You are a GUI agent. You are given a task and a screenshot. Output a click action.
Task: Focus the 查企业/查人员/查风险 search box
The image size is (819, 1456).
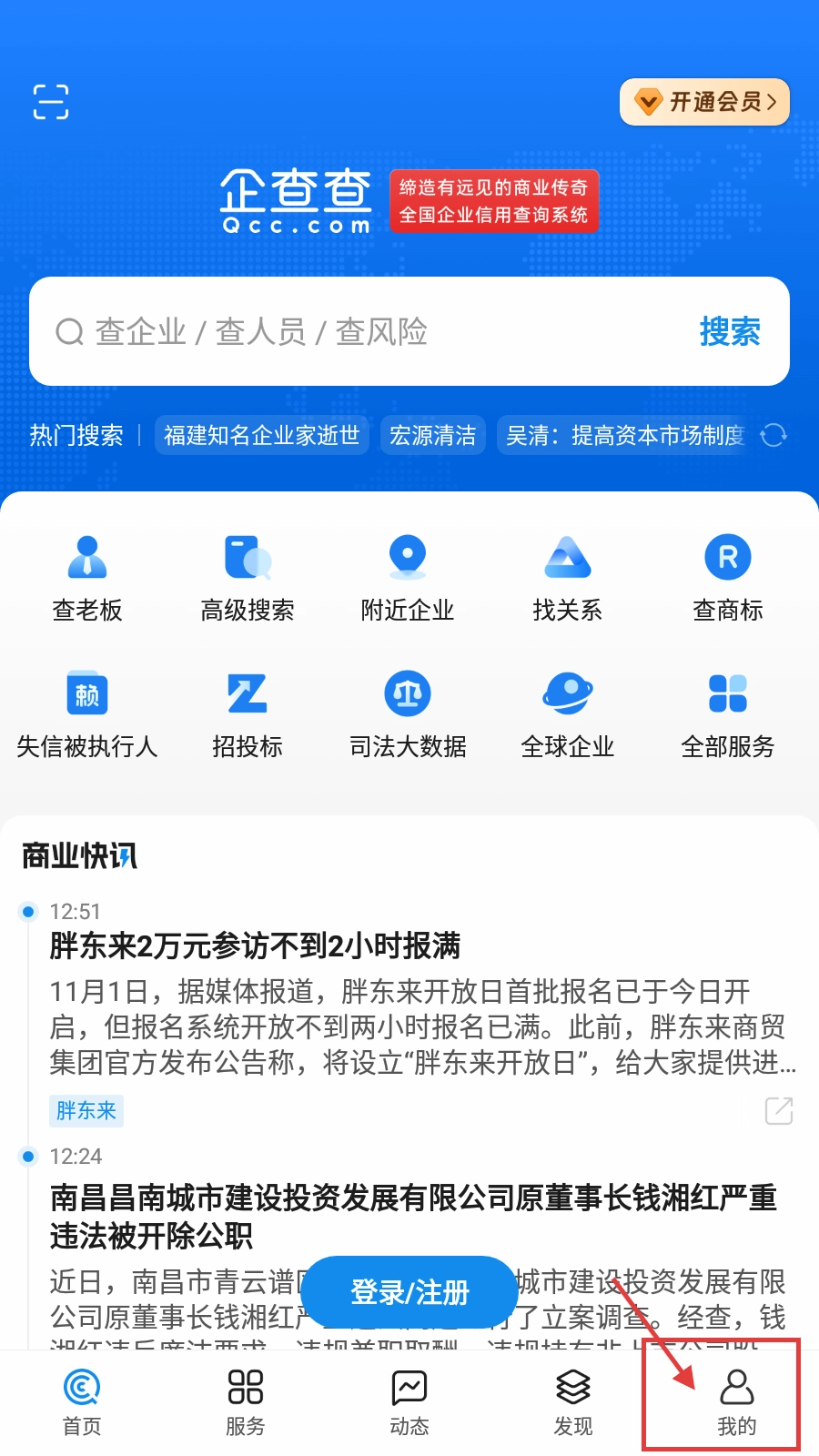click(364, 331)
